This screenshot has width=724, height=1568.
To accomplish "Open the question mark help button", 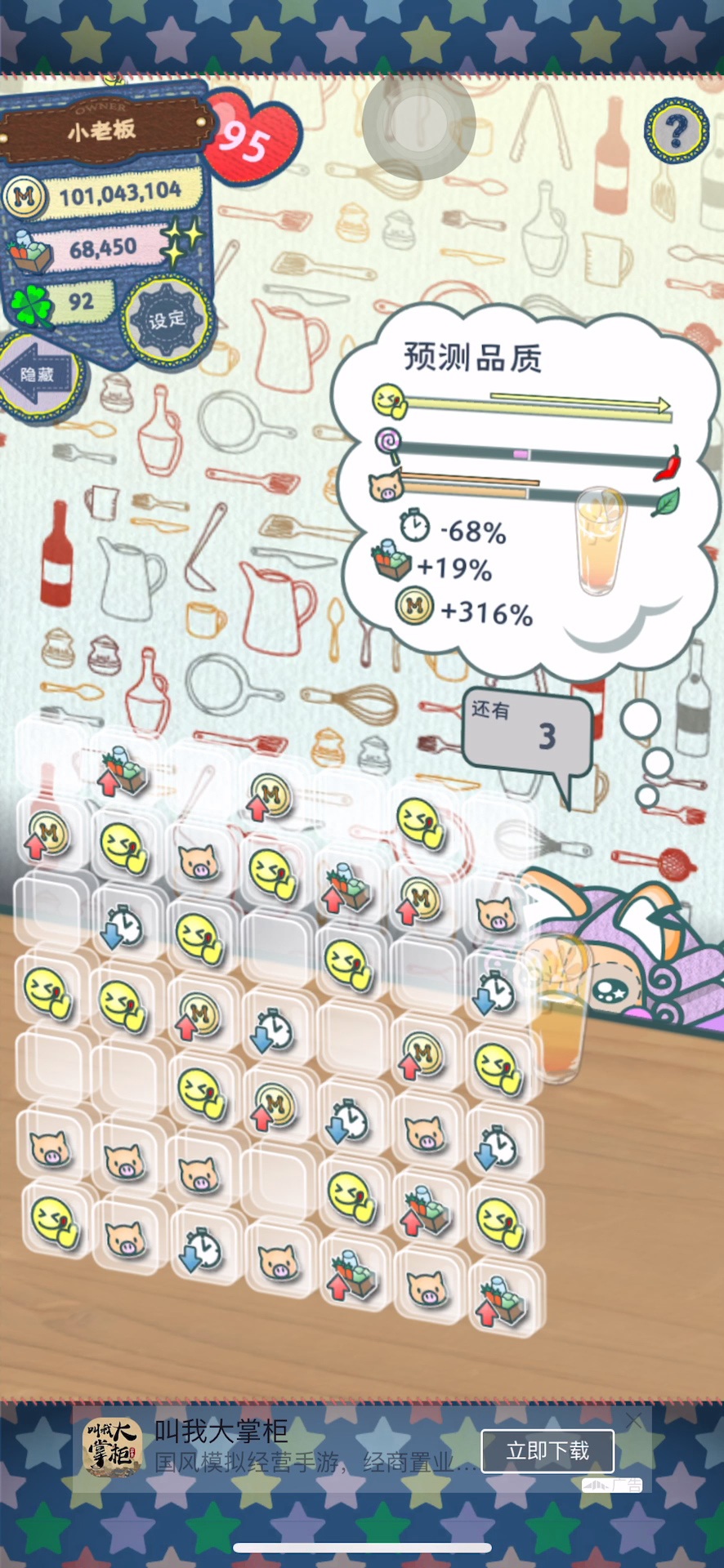I will [x=677, y=131].
